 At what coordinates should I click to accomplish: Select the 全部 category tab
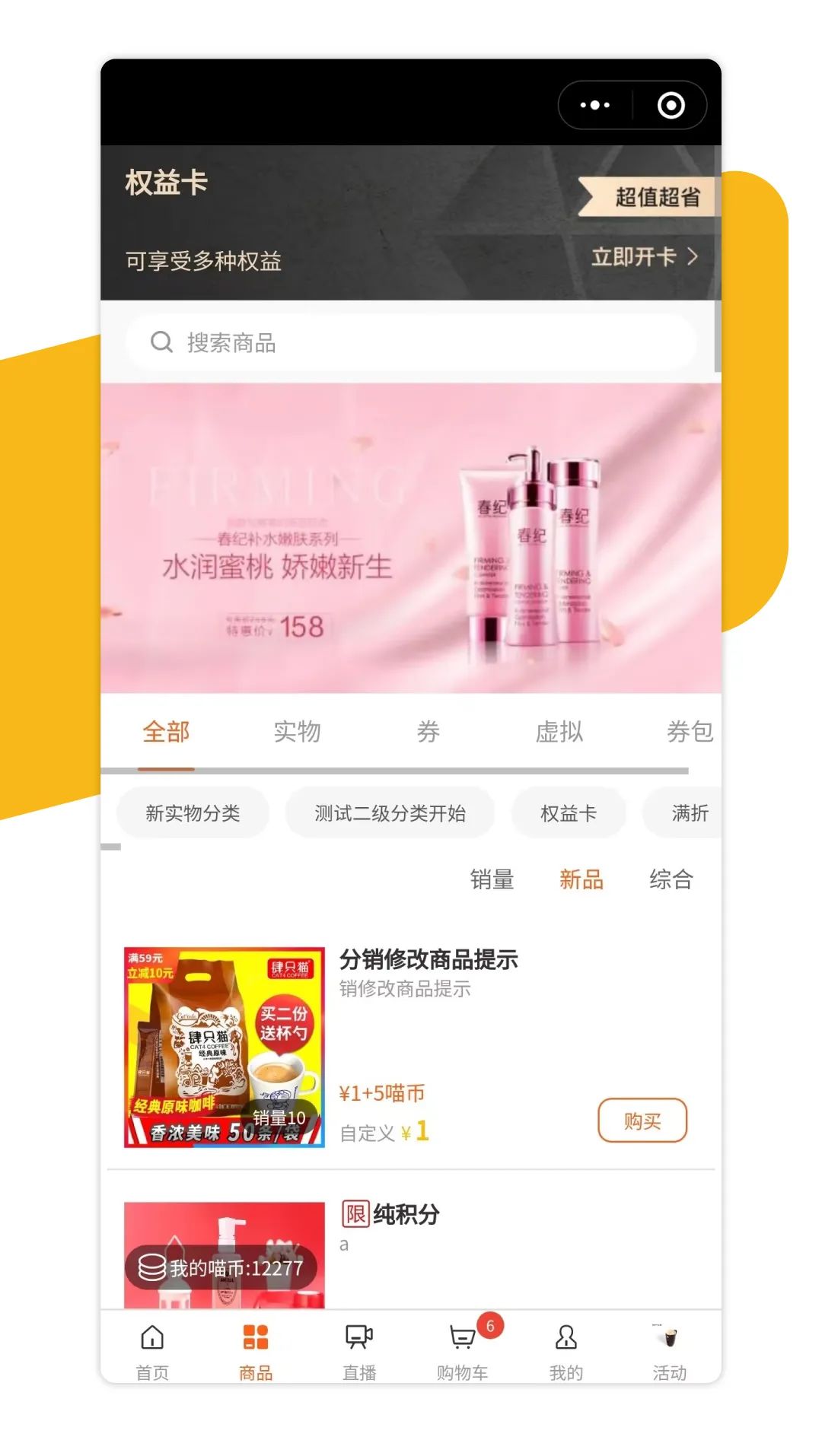[x=166, y=732]
